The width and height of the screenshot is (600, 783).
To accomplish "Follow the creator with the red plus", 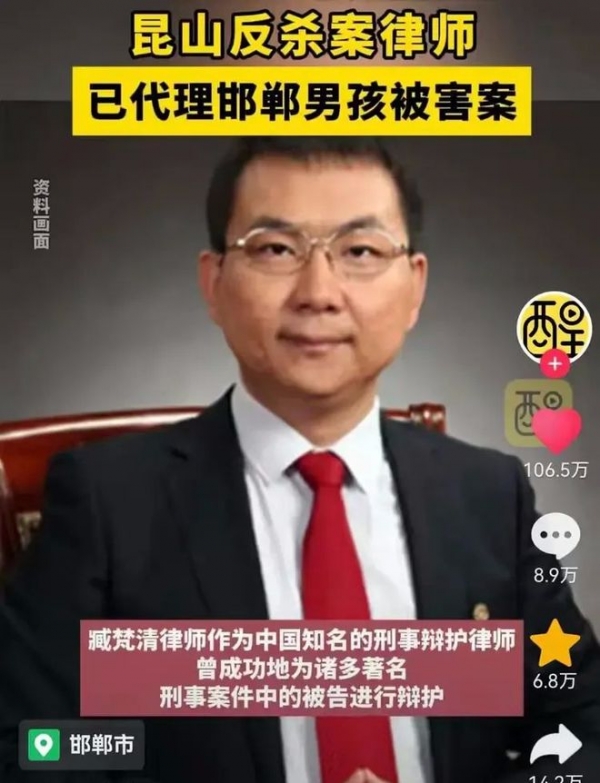I will tap(554, 364).
